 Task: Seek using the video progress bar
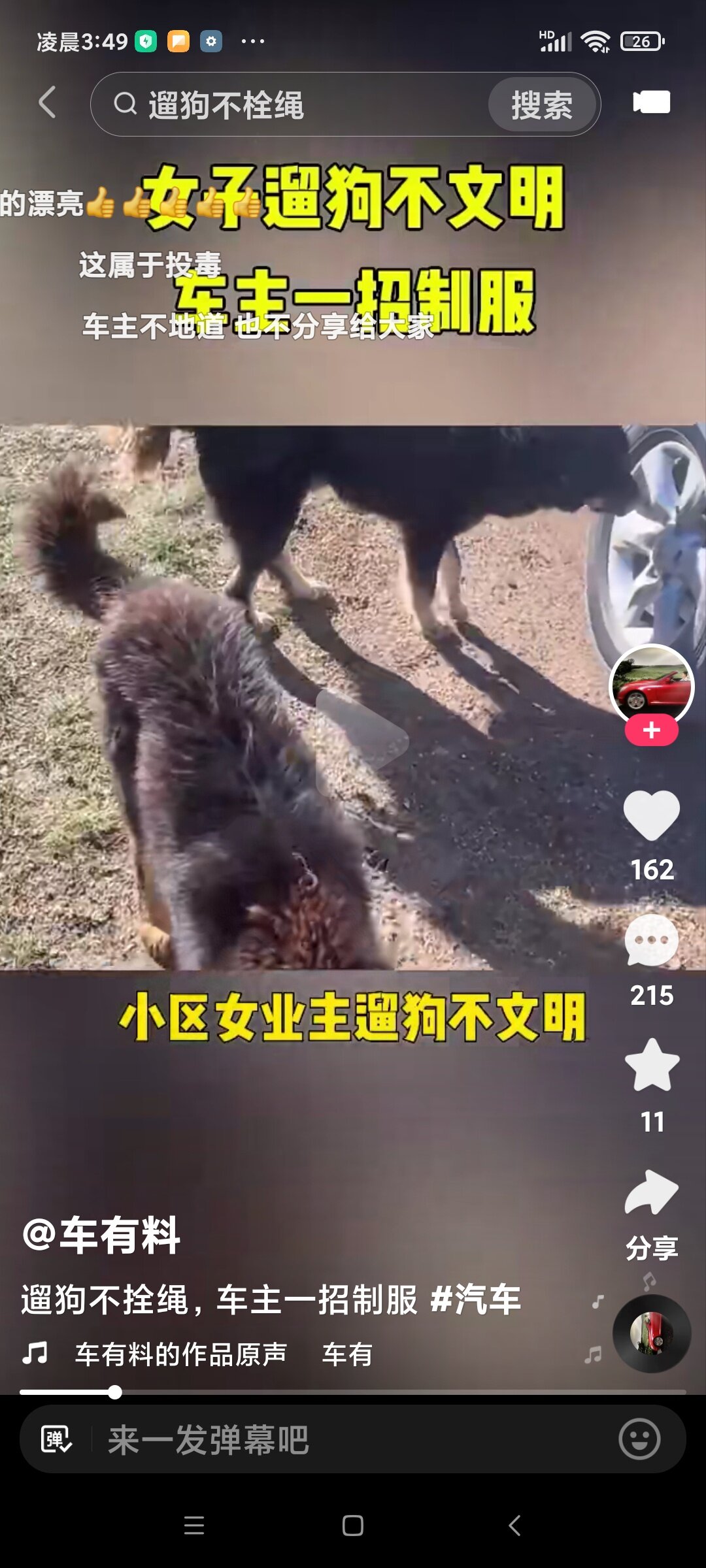click(353, 1392)
